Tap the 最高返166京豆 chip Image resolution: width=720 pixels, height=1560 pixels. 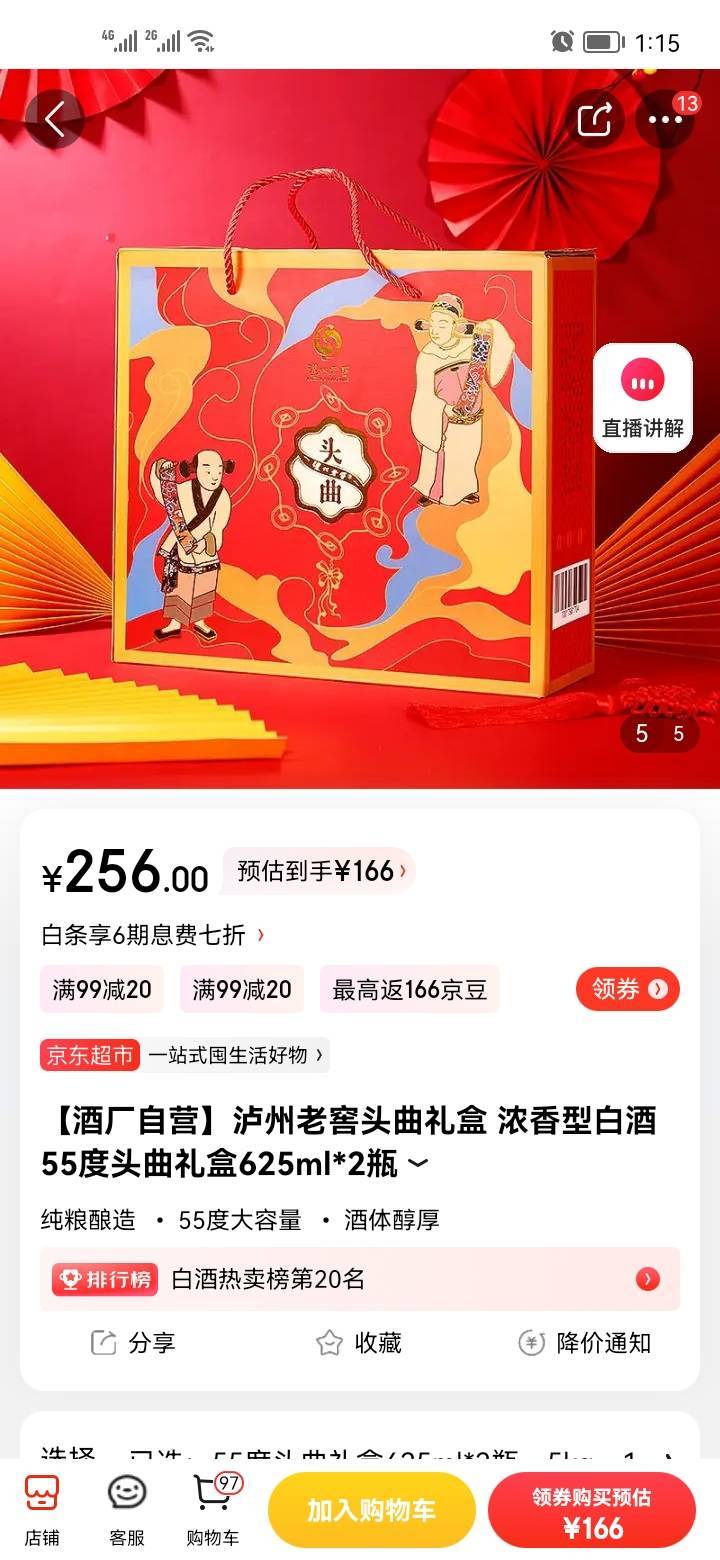409,989
